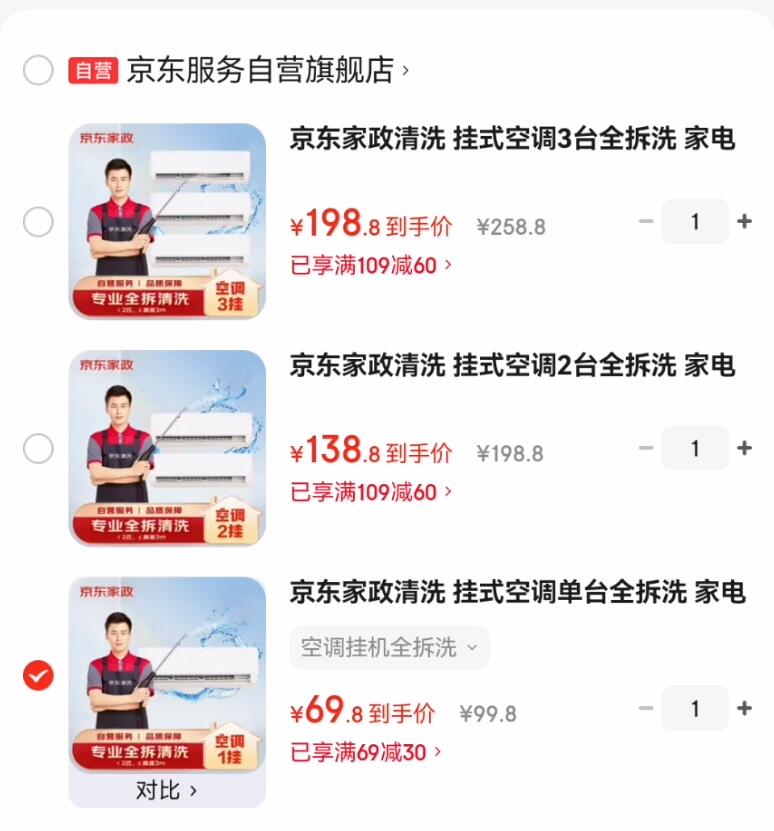
Task: Decrease quantity of 挂式空调单台全拆洗
Action: coord(646,709)
